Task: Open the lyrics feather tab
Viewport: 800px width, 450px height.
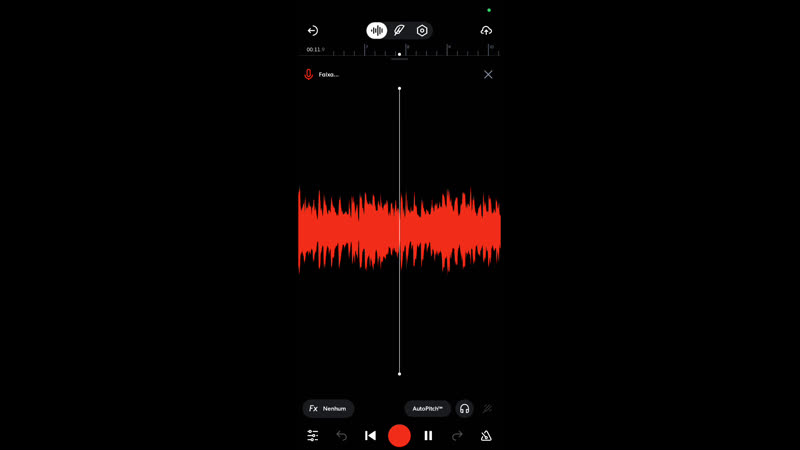Action: coord(399,31)
